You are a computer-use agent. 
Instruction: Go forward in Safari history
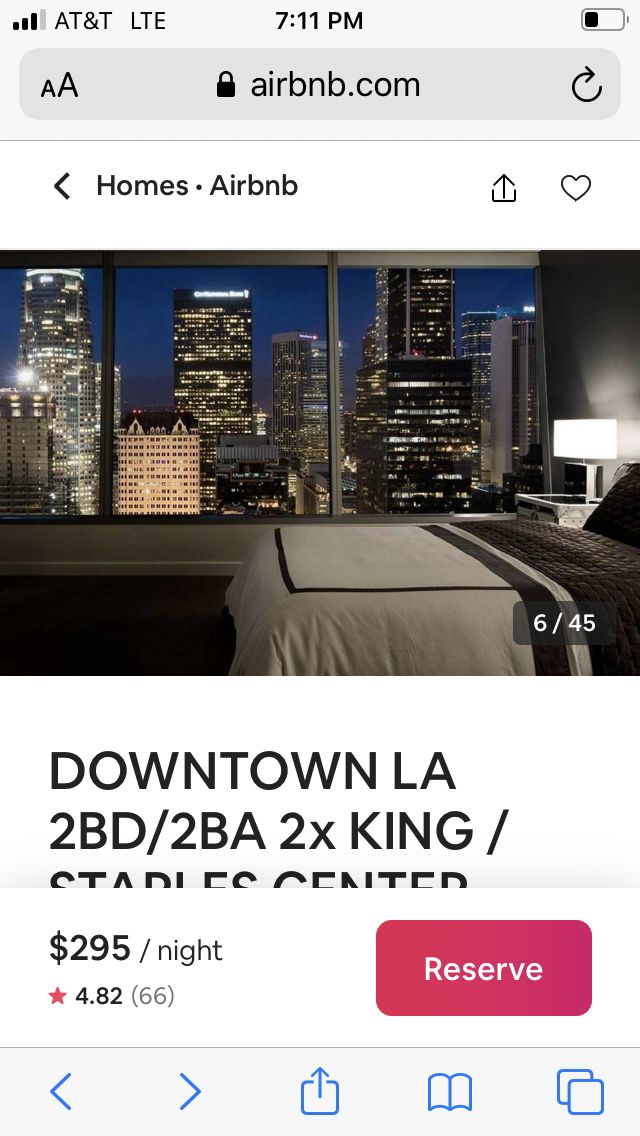pos(190,1091)
